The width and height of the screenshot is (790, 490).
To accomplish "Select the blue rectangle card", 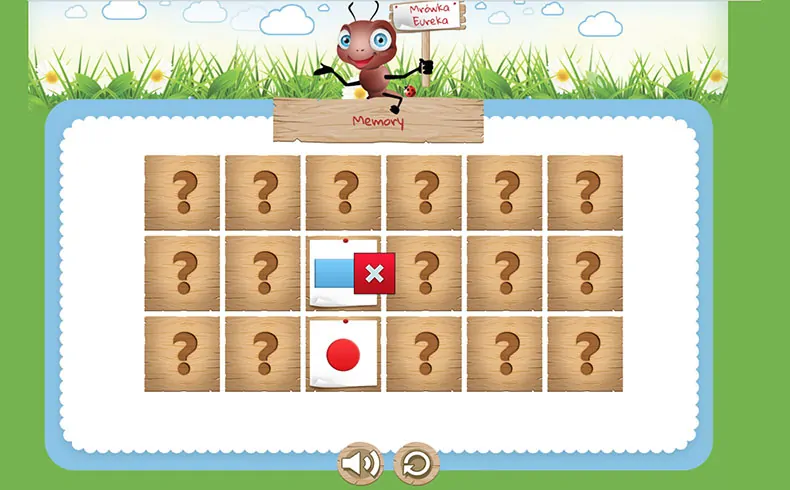I will click(332, 273).
